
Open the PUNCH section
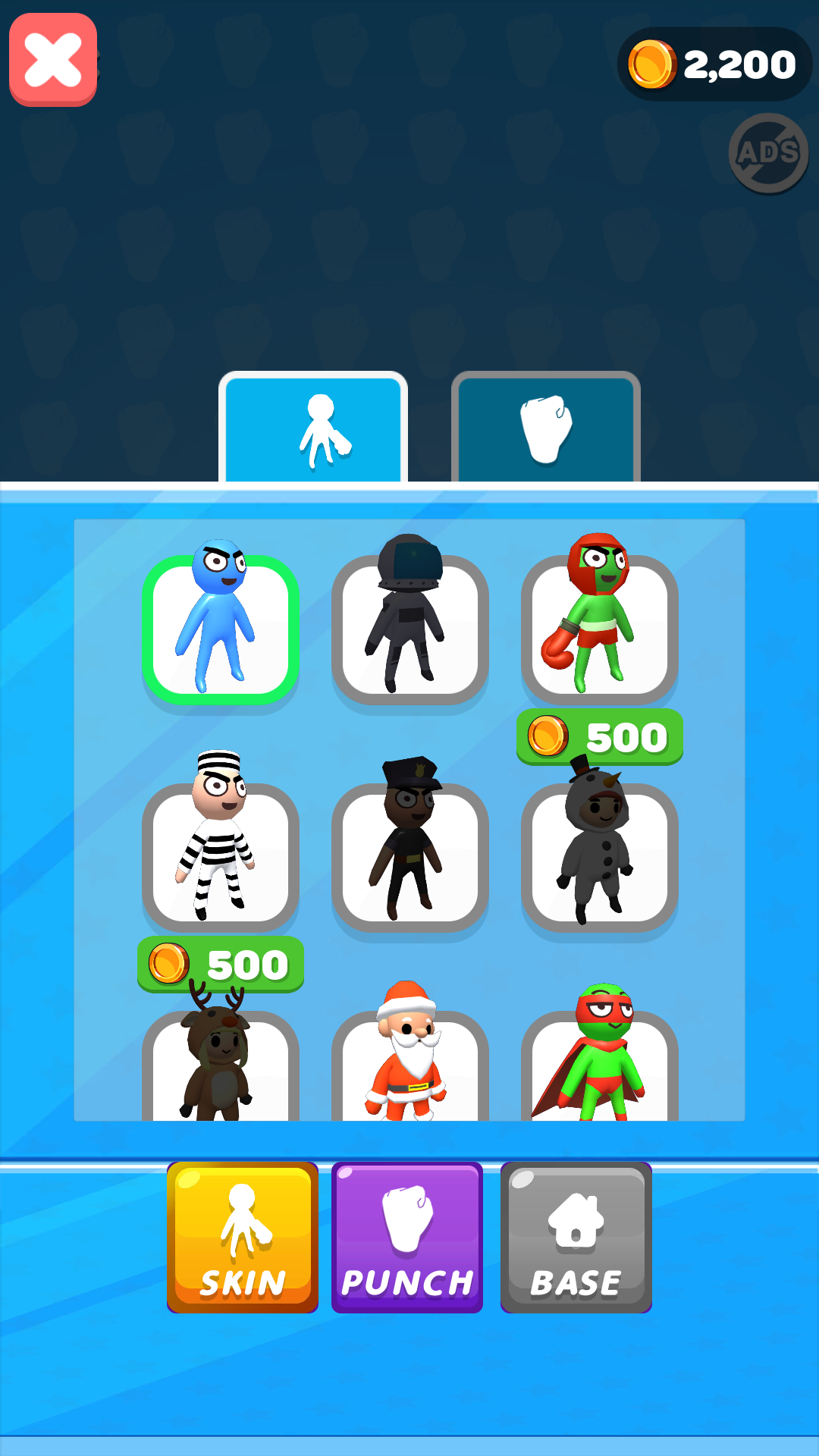pos(407,1237)
